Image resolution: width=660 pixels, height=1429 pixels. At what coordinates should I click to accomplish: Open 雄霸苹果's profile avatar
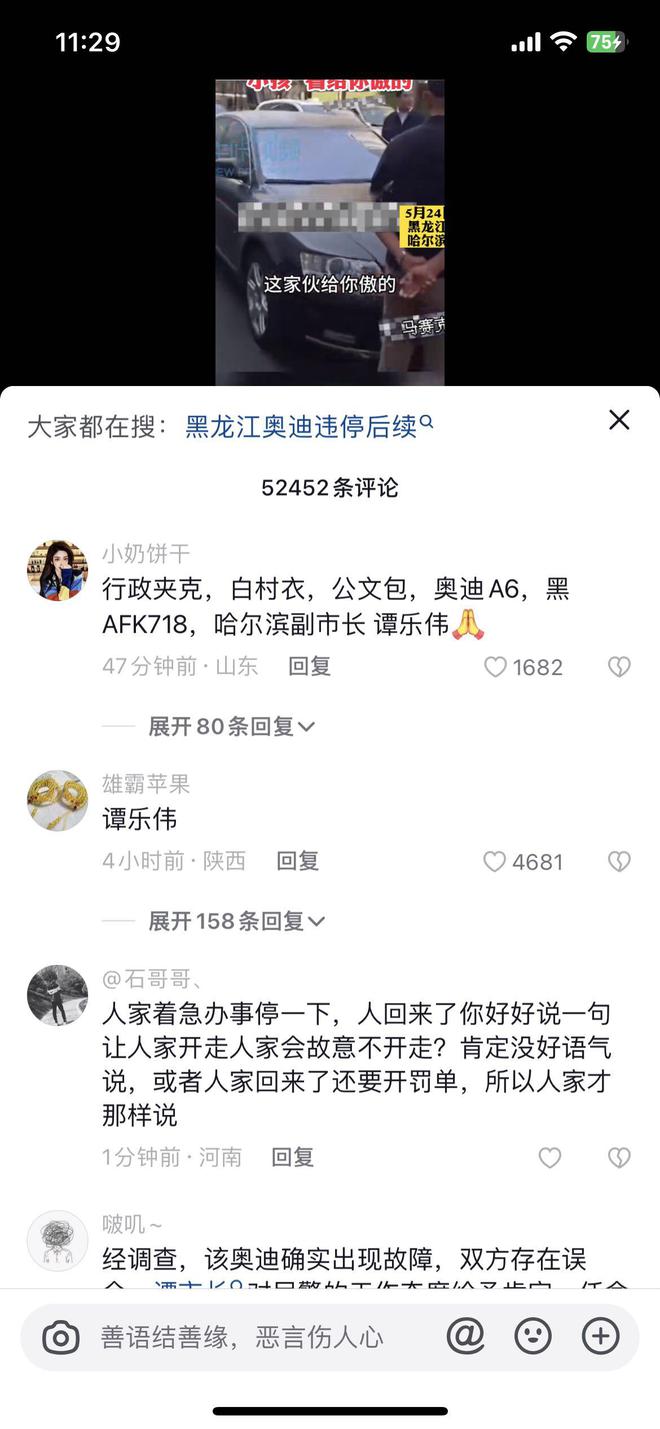57,800
